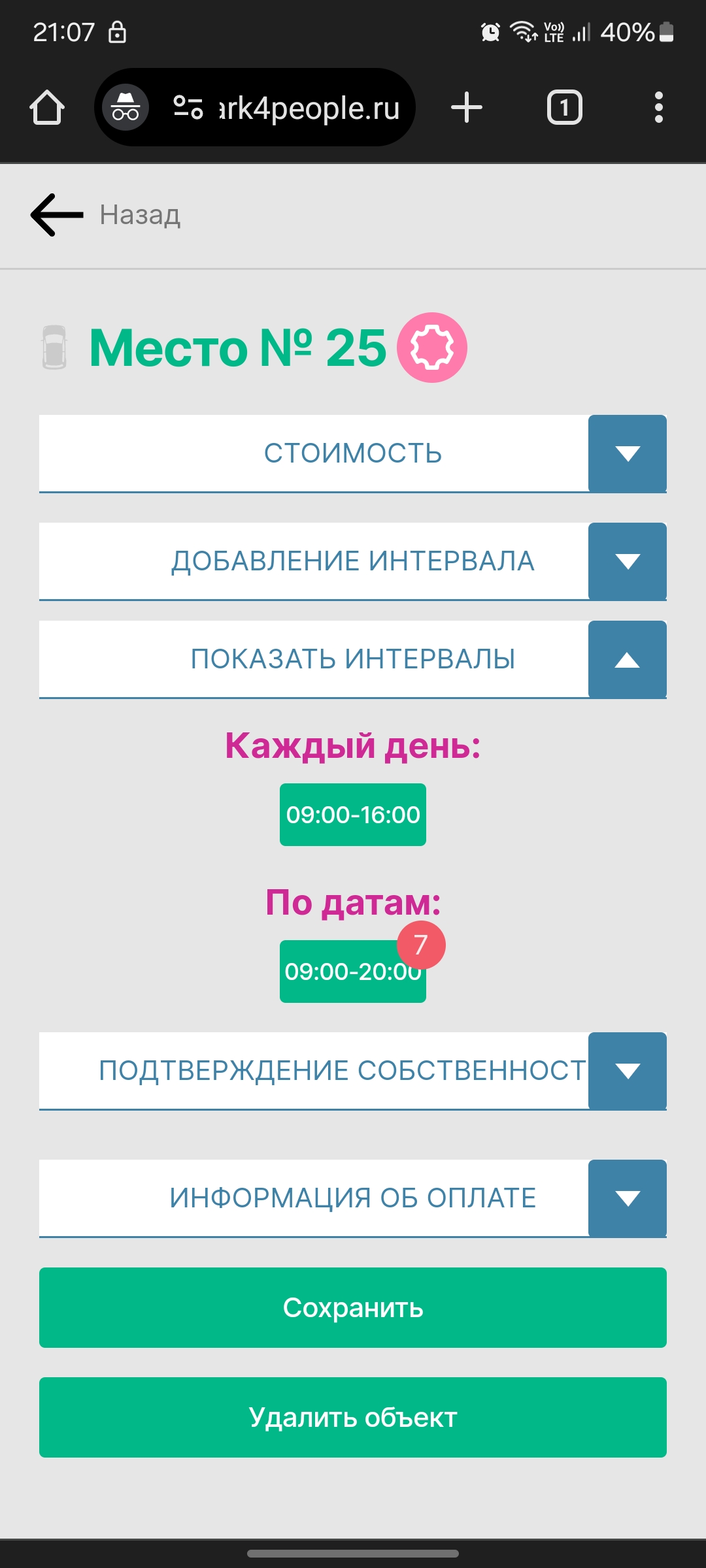
Task: Tap the Сохранить button
Action: (353, 1308)
